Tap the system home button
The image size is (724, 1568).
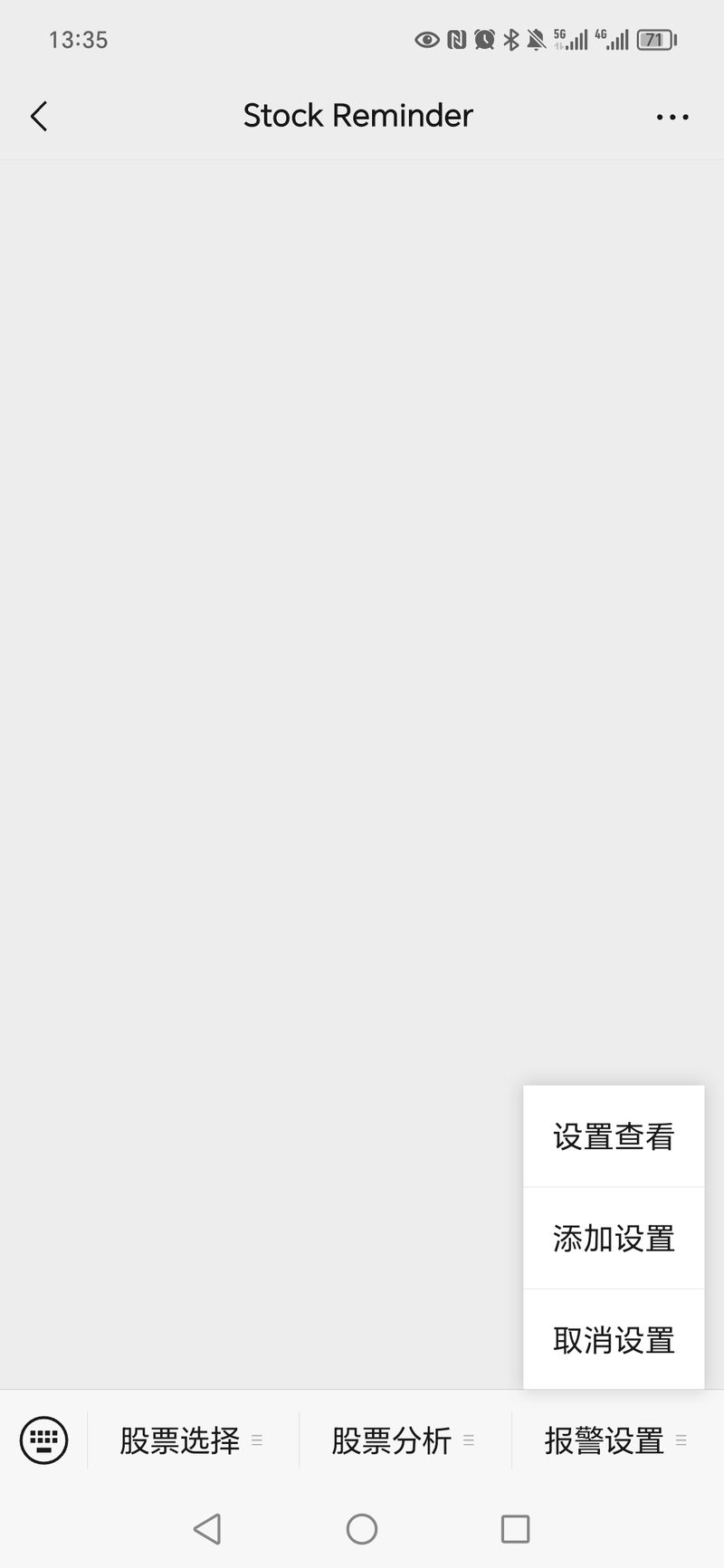(x=362, y=1529)
